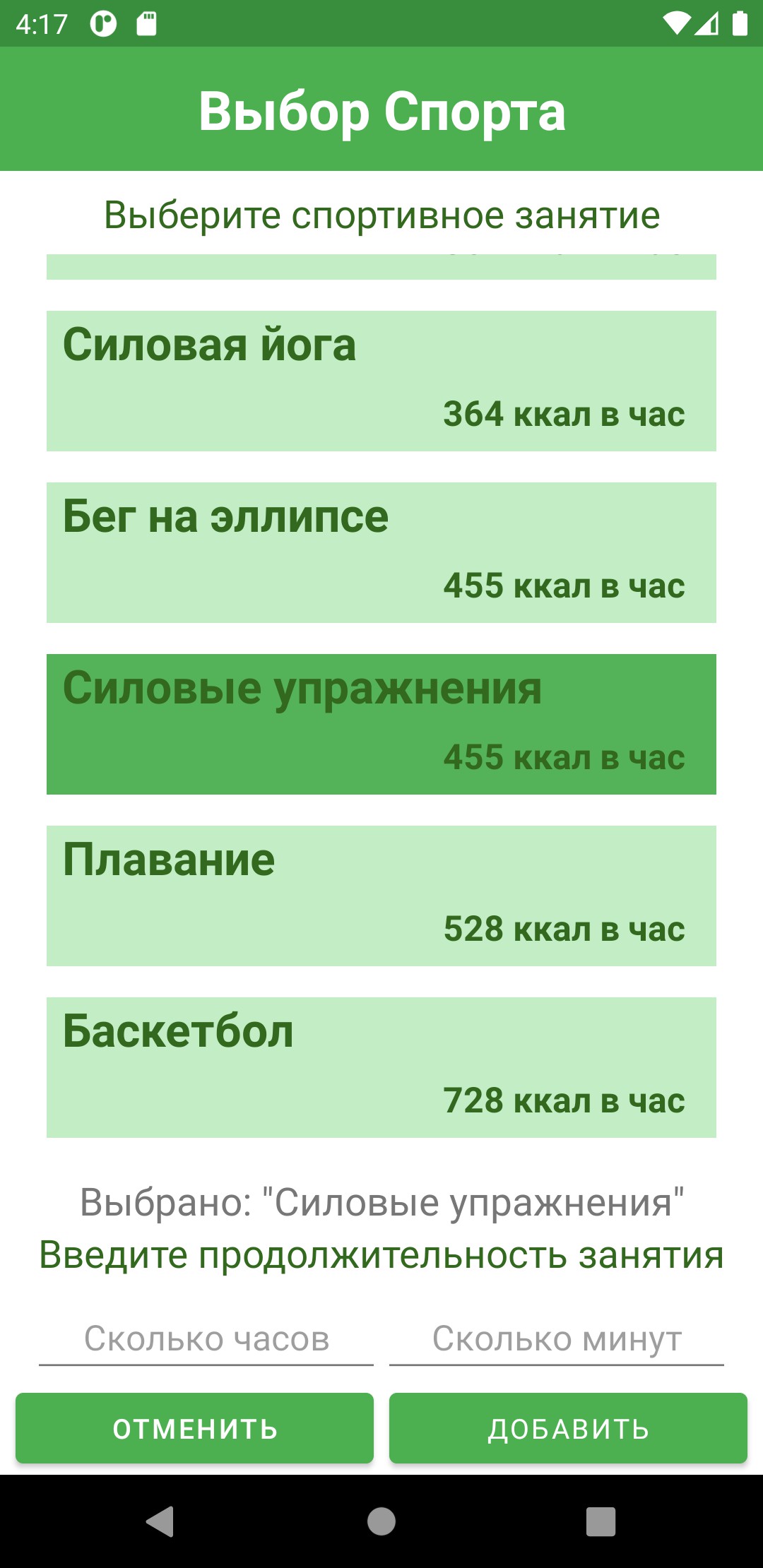
Task: Select Баскетбол 728 ккал в час
Action: coord(381,1067)
